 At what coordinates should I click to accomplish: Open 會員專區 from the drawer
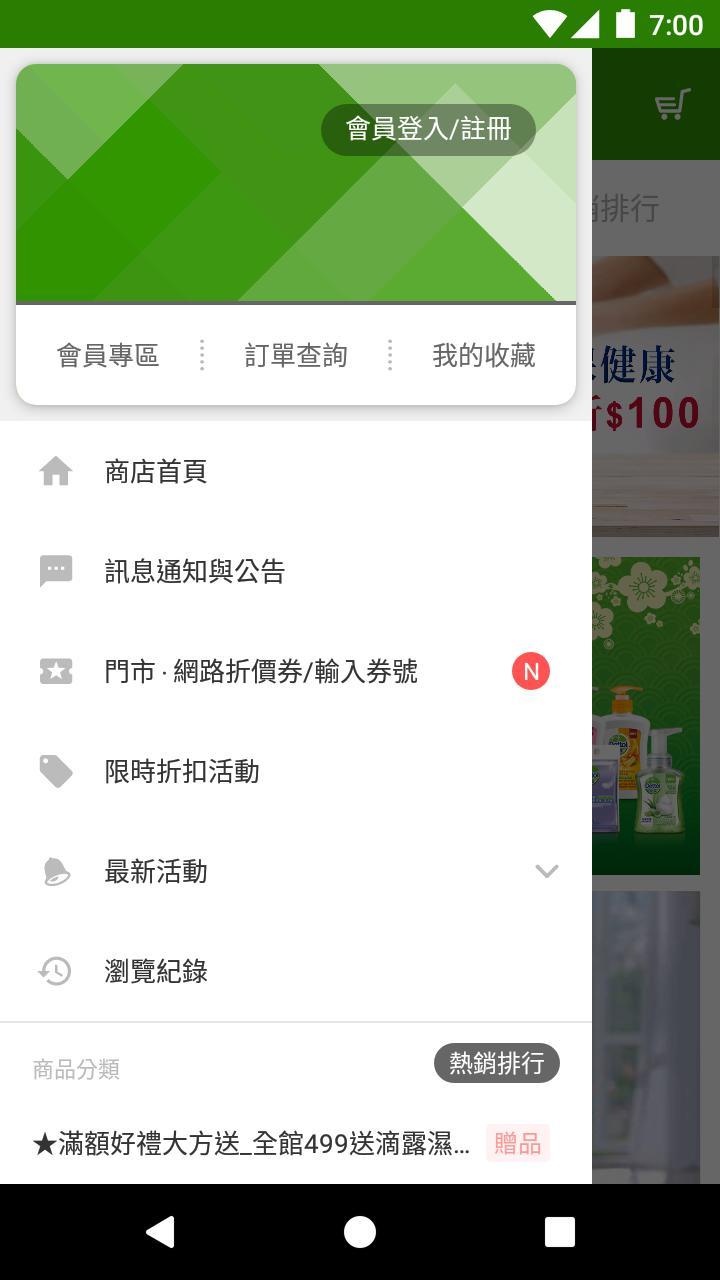(109, 355)
